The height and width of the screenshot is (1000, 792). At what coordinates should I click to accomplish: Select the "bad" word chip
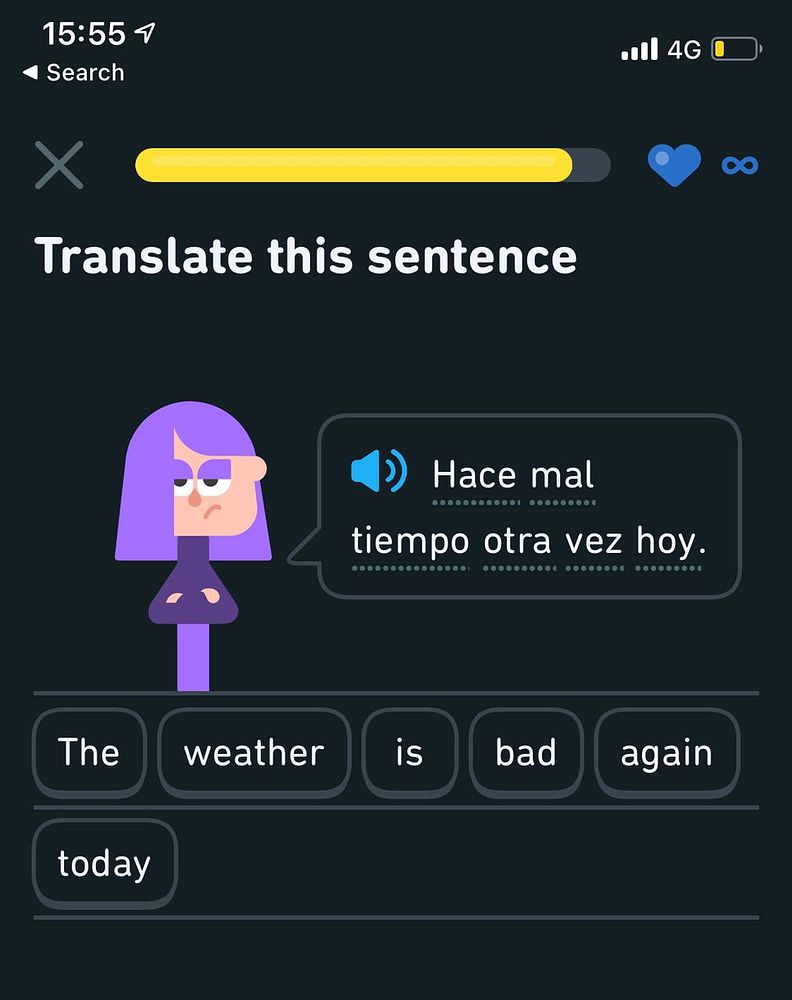click(526, 752)
